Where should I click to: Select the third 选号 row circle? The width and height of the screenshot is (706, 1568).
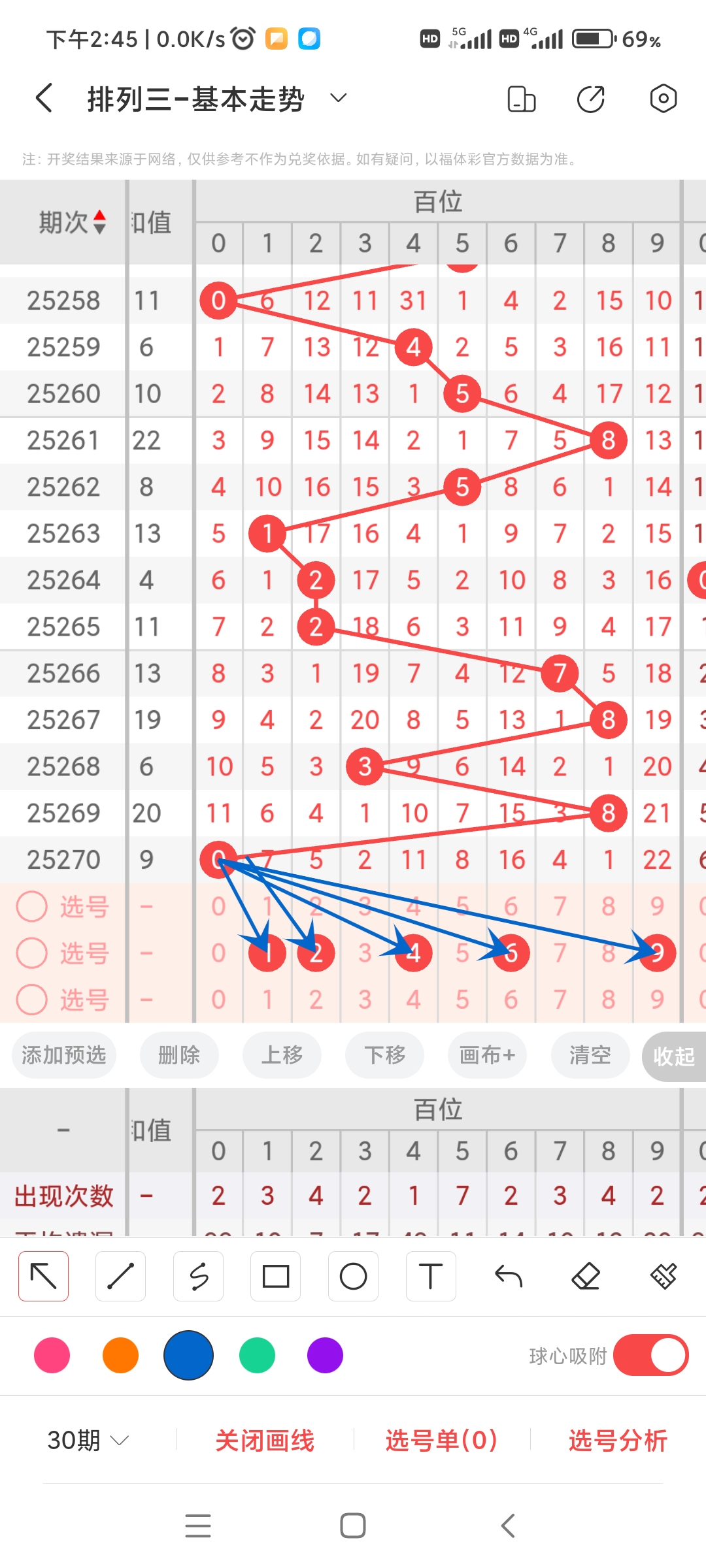click(x=31, y=999)
